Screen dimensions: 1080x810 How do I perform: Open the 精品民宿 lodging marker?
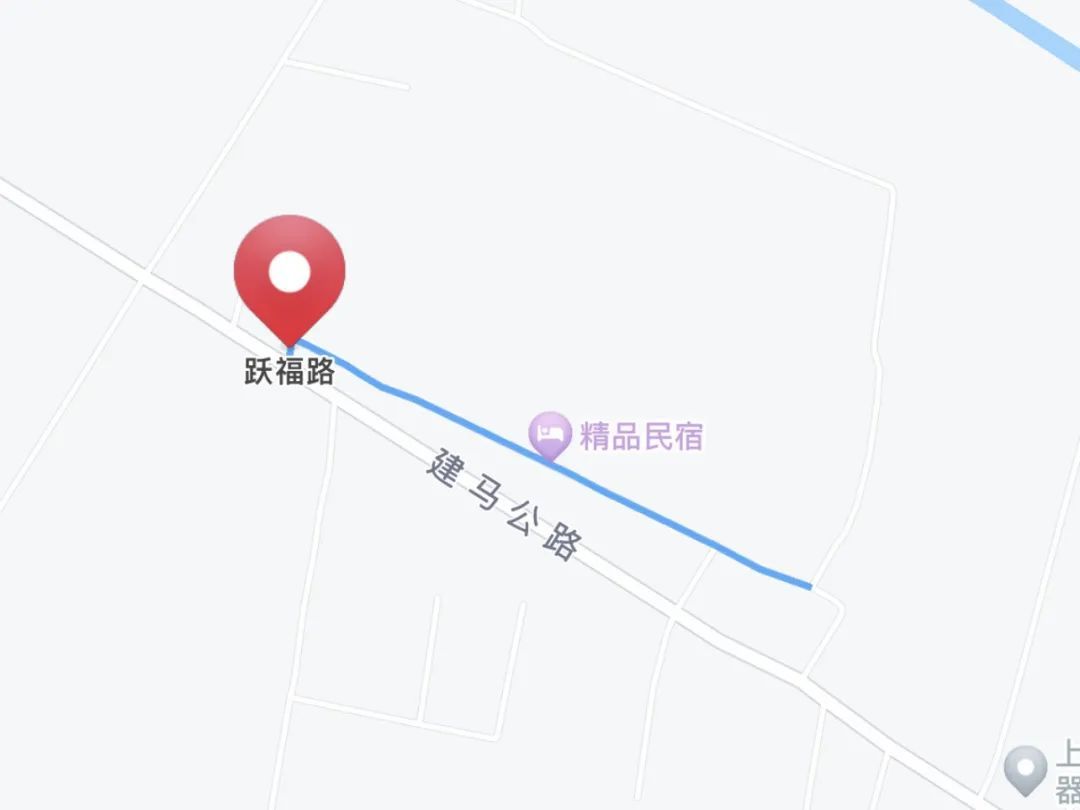pyautogui.click(x=549, y=435)
